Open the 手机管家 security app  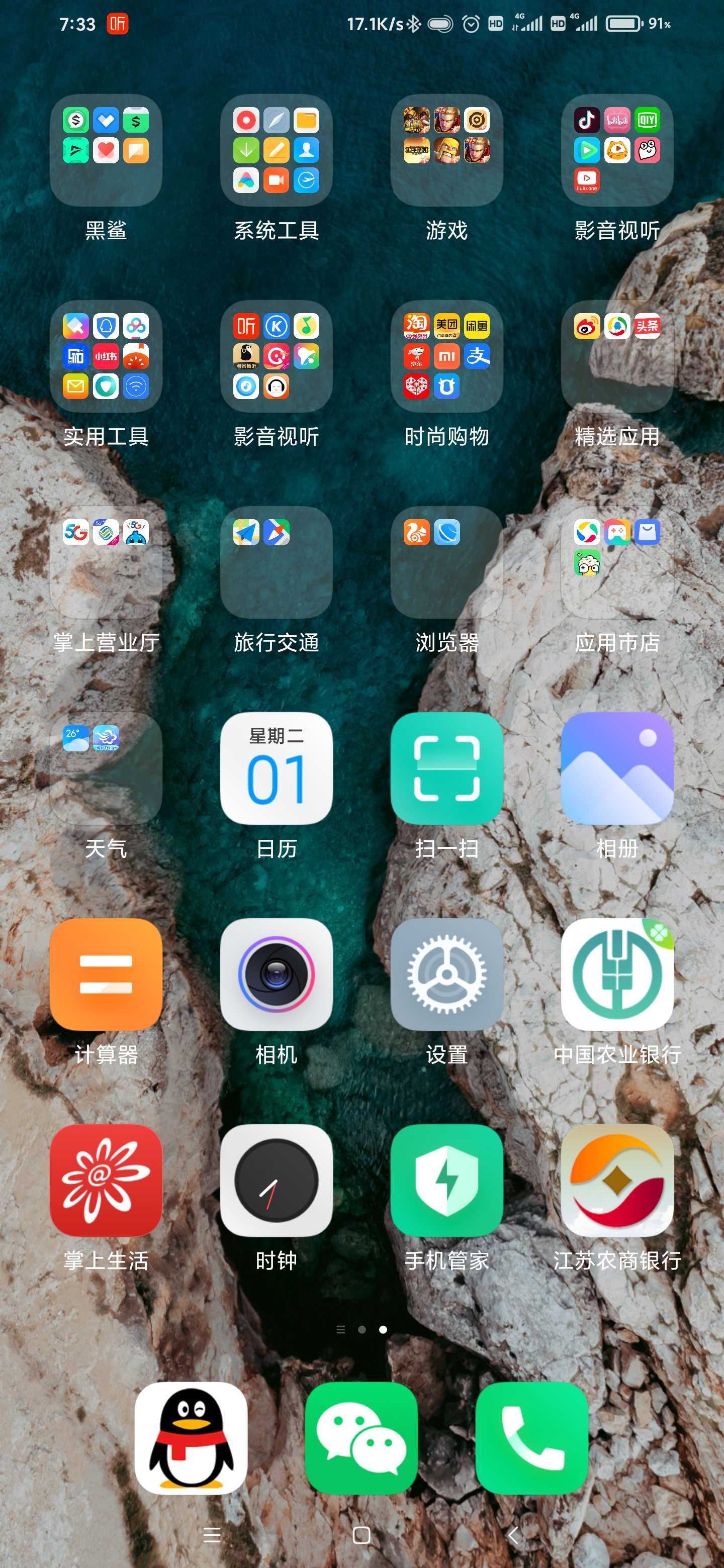coord(447,1180)
